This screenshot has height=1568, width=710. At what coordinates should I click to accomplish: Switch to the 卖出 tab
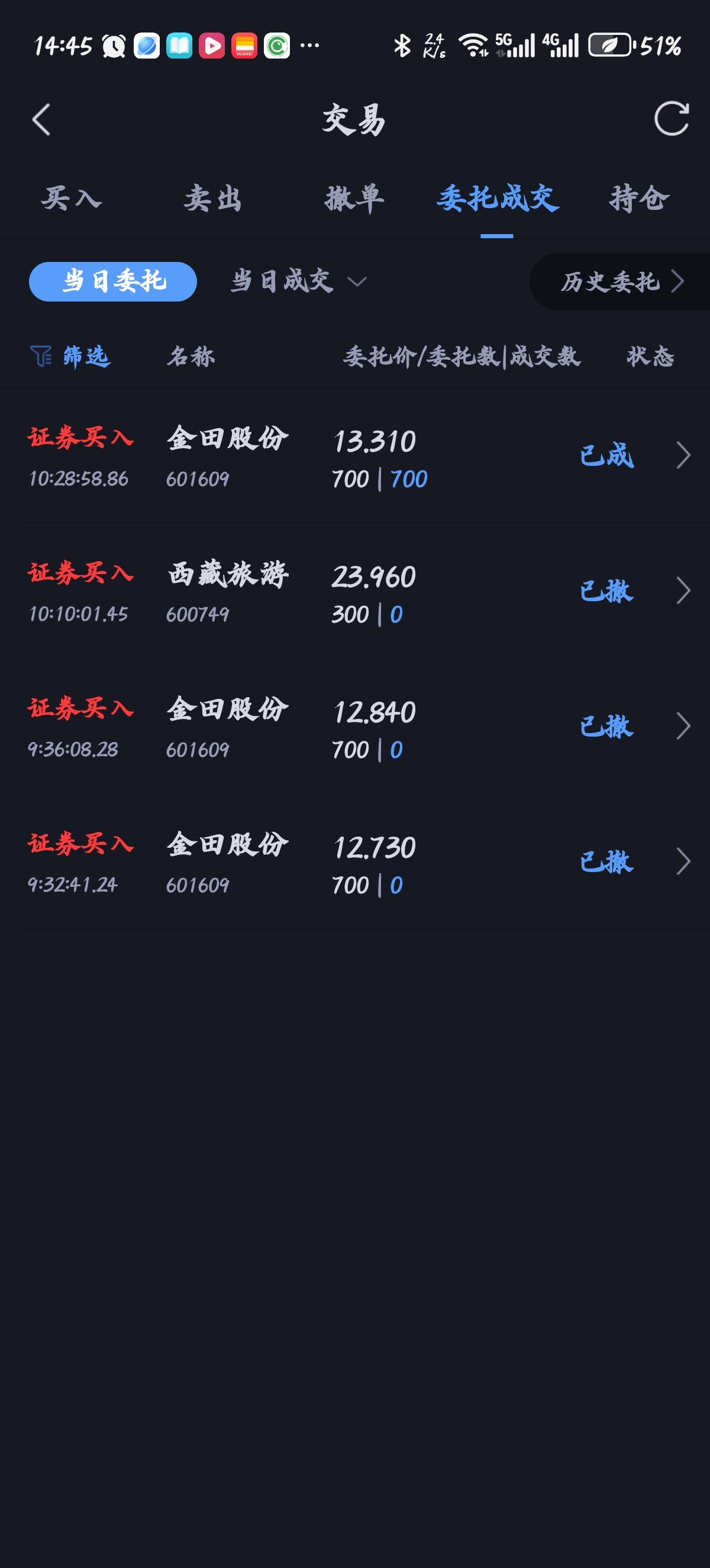(213, 199)
